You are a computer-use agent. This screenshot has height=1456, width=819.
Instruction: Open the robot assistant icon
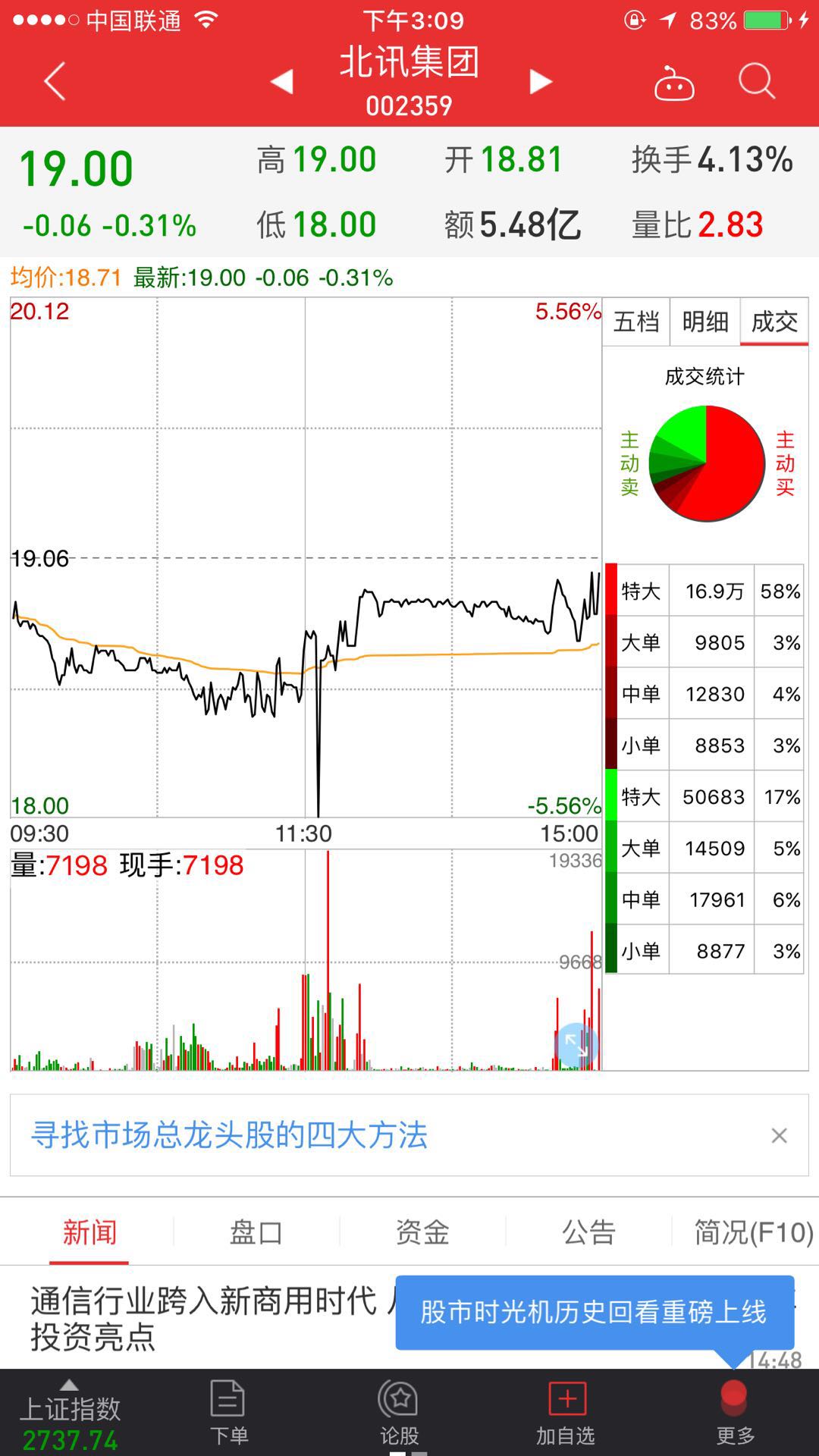pos(674,82)
